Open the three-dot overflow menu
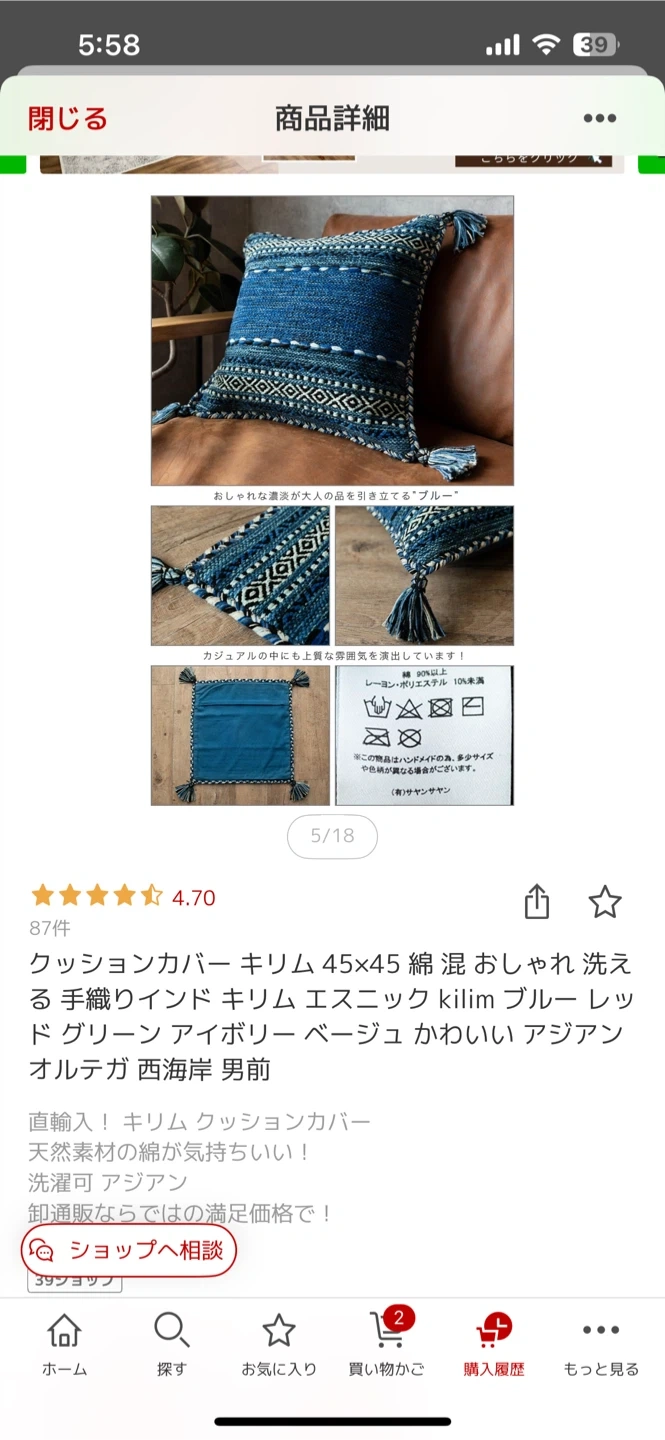 click(x=599, y=119)
